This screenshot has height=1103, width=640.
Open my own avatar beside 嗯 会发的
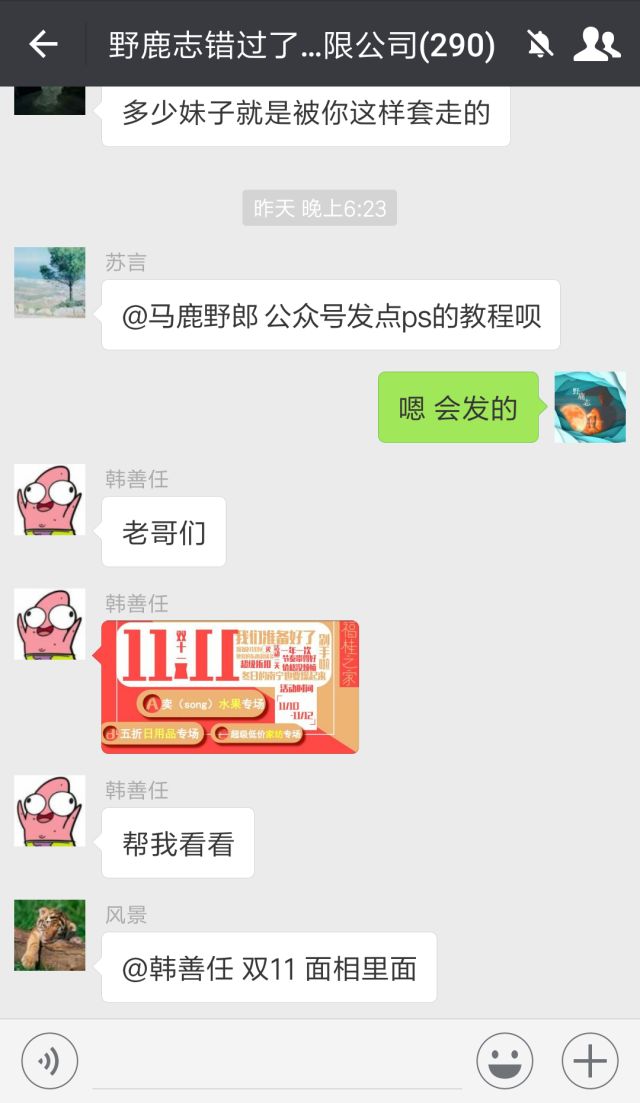point(590,407)
